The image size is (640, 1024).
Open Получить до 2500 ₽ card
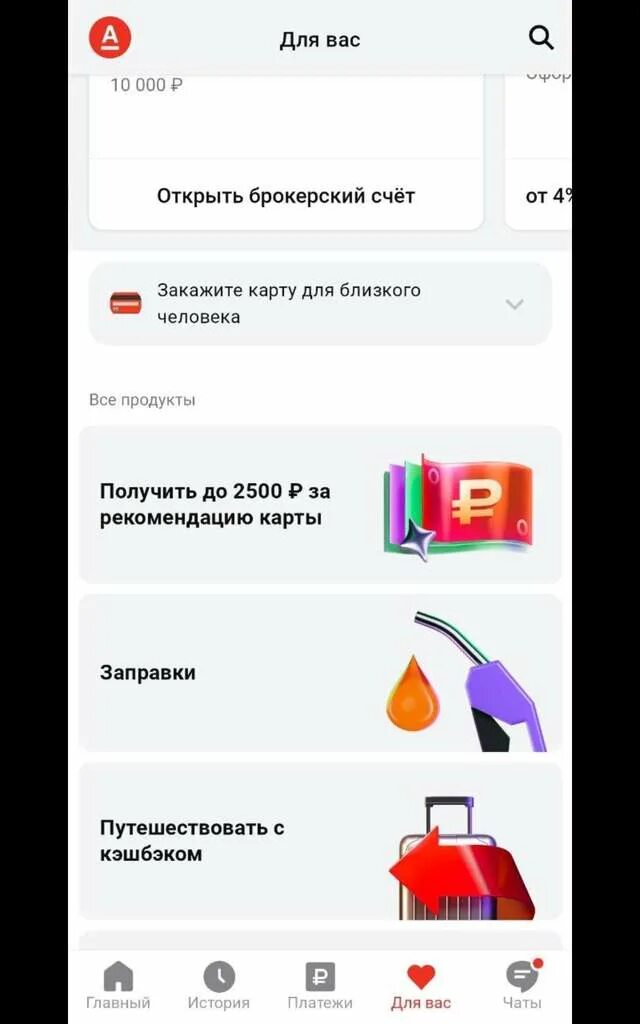tap(320, 505)
